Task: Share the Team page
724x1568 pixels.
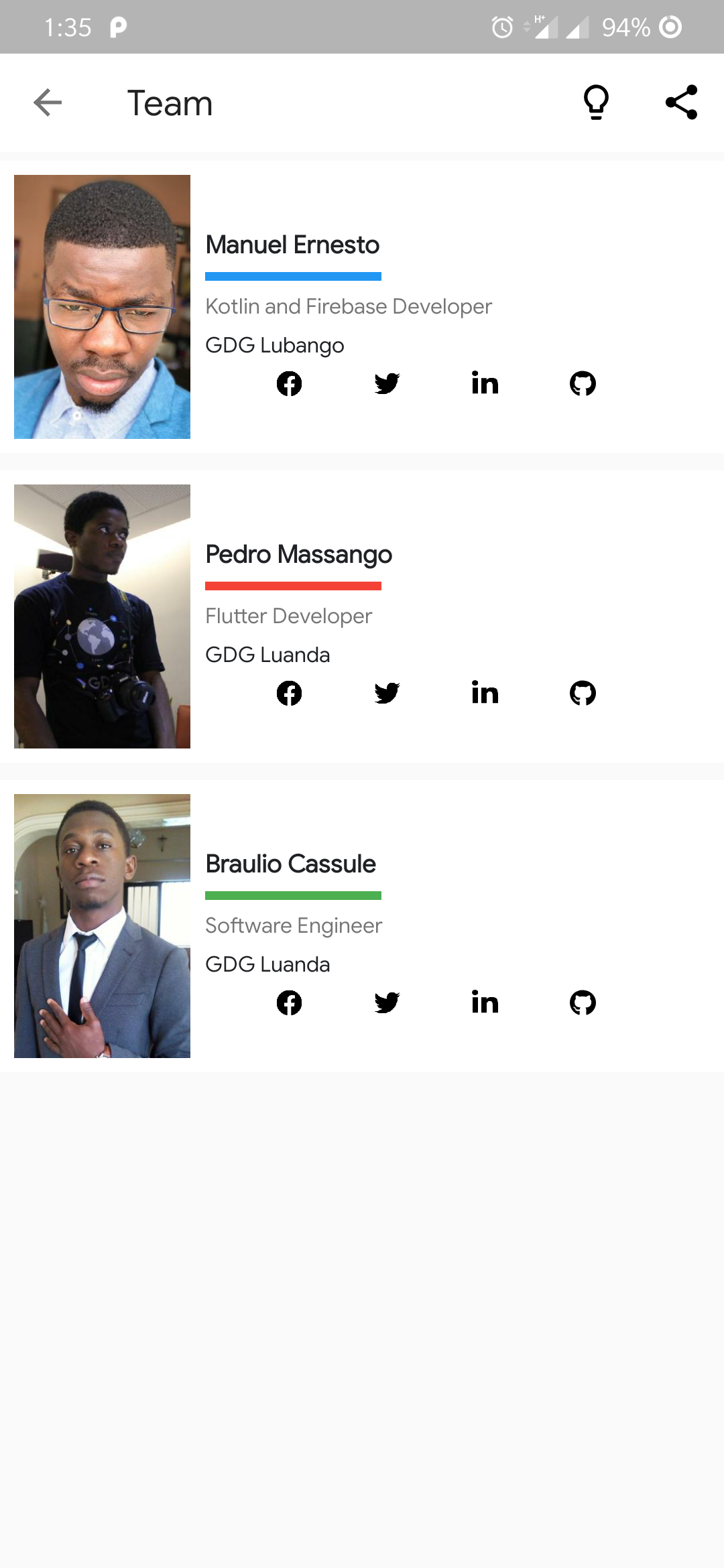Action: coord(681,103)
